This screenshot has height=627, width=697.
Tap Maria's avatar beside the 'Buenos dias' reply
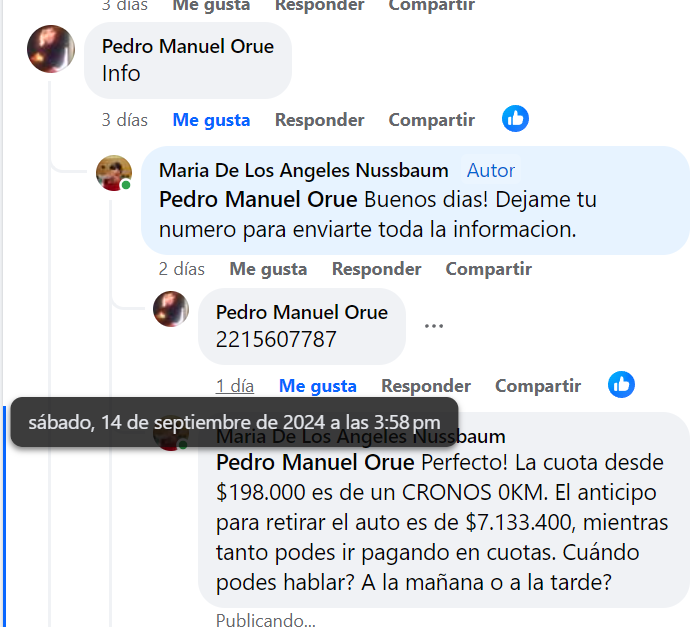[113, 173]
